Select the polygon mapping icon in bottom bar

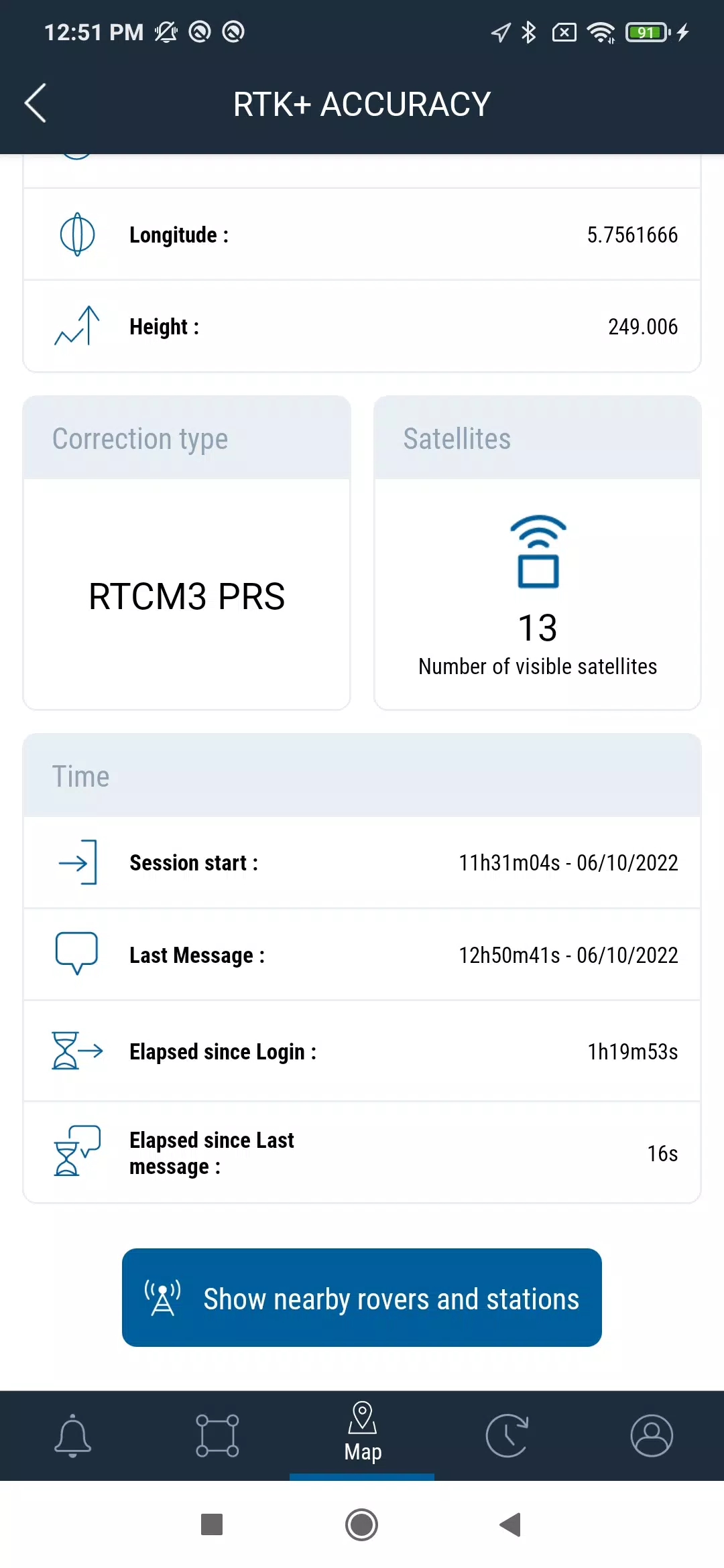click(x=217, y=1435)
